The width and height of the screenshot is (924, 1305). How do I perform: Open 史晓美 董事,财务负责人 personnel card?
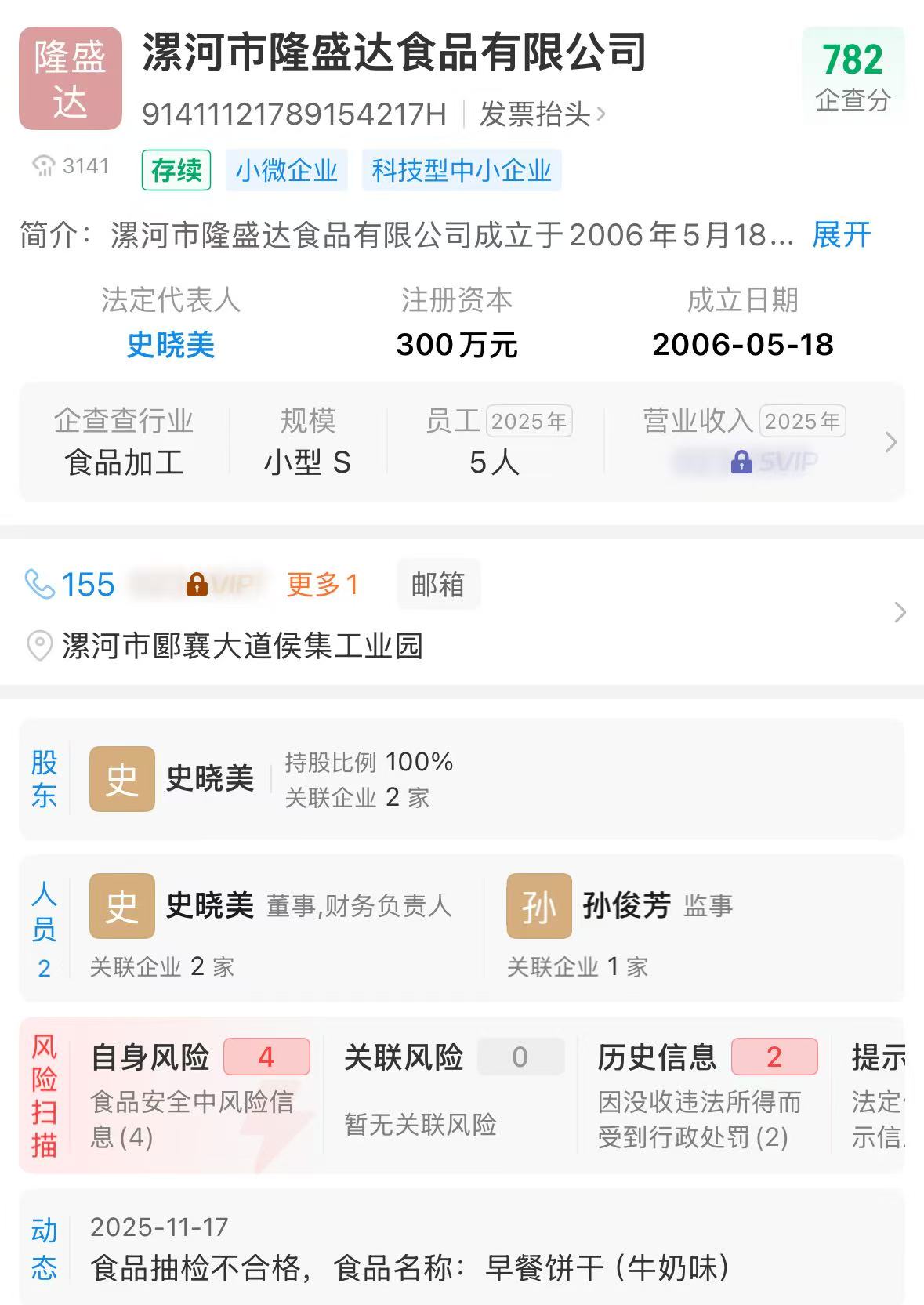tap(271, 926)
